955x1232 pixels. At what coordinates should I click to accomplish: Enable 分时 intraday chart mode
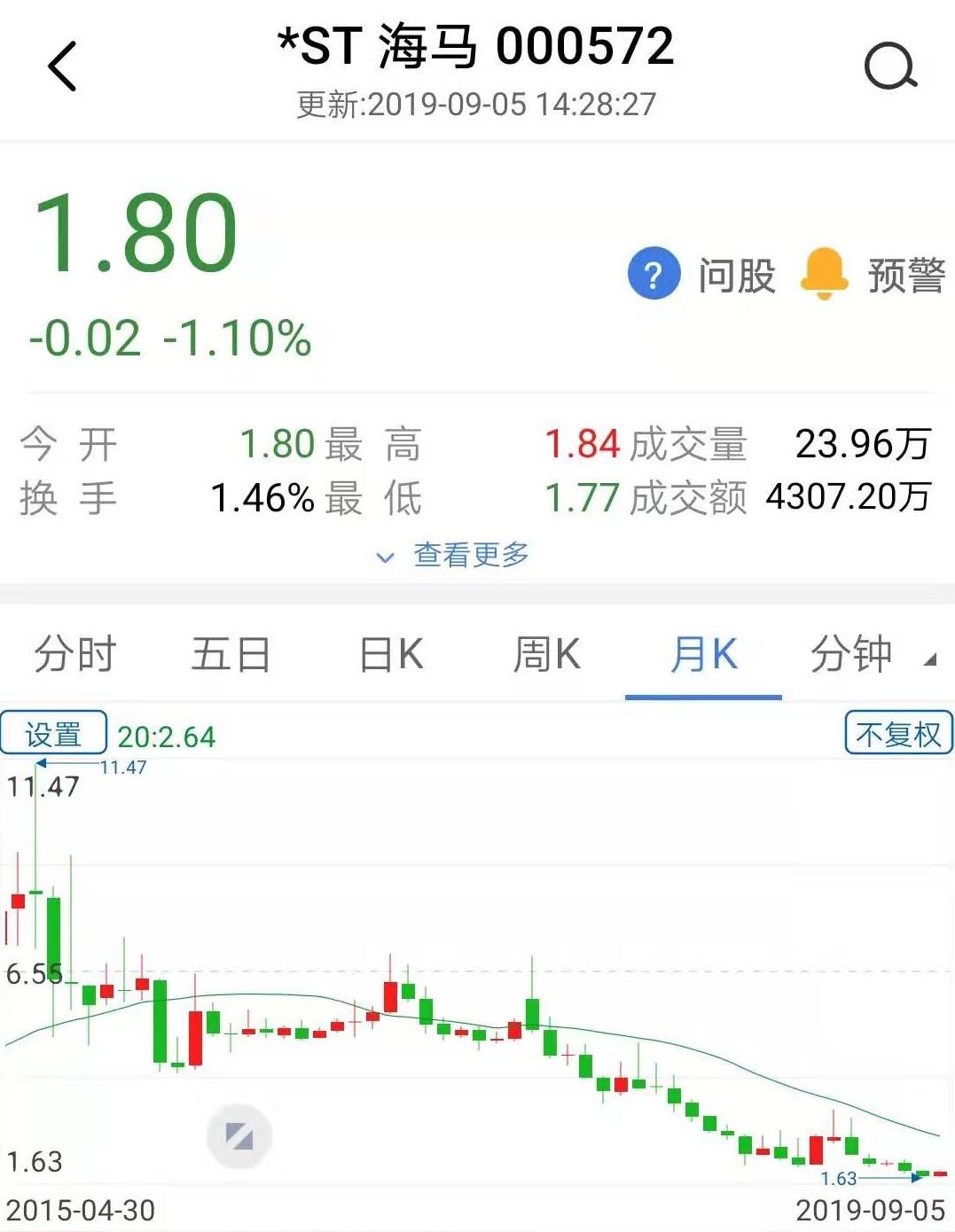(75, 654)
